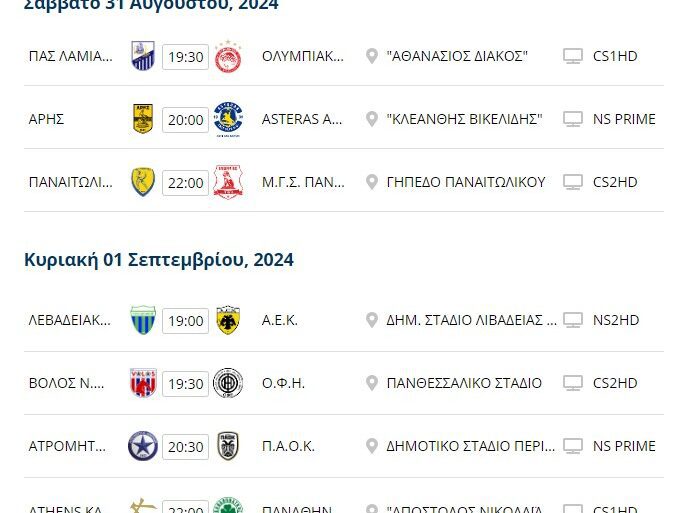Open the 20:00 Άρης vs Asteras match
Viewport: 685px width, 513px height.
(x=185, y=120)
